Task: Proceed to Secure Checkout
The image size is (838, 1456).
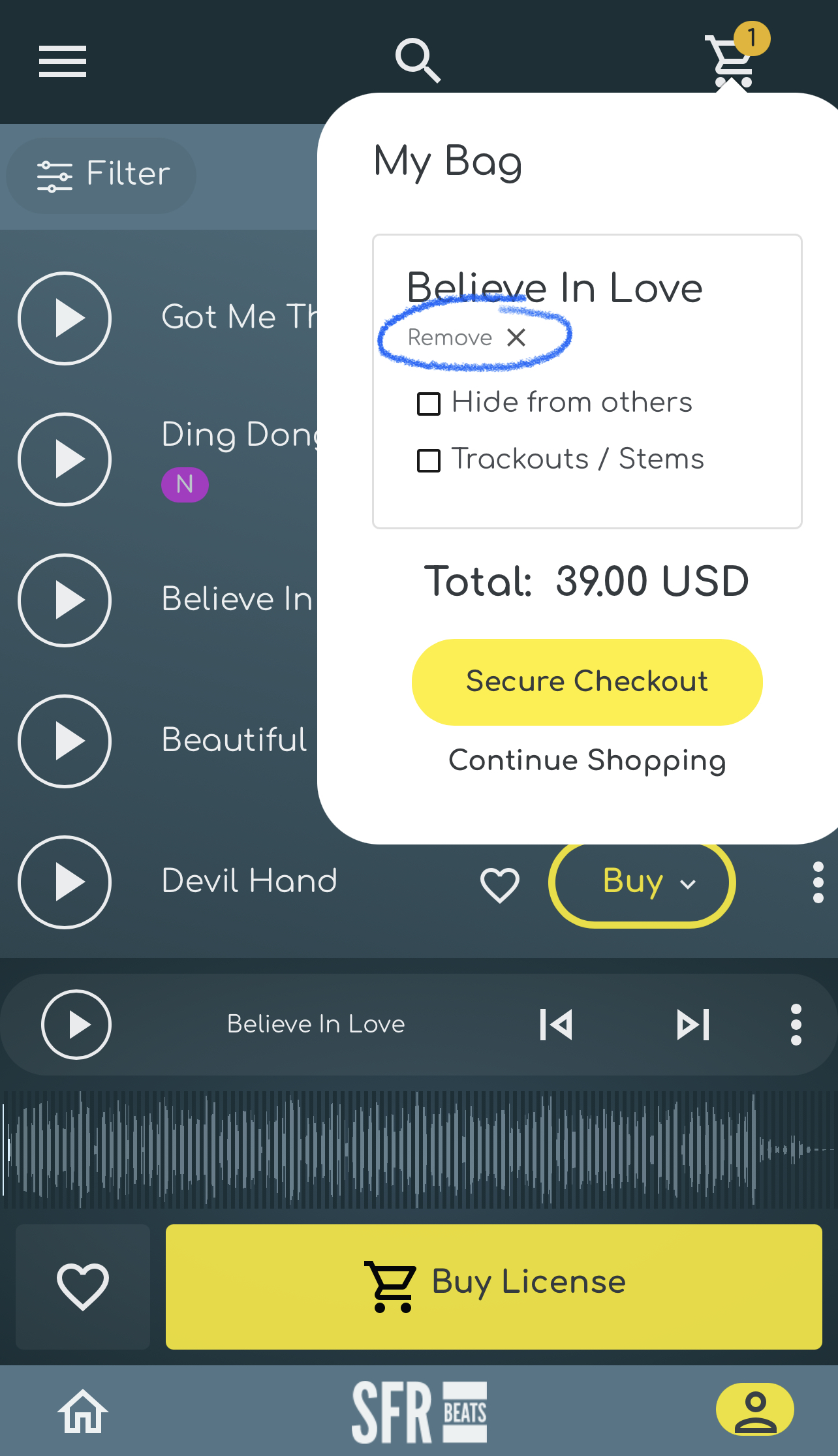Action: pos(587,682)
